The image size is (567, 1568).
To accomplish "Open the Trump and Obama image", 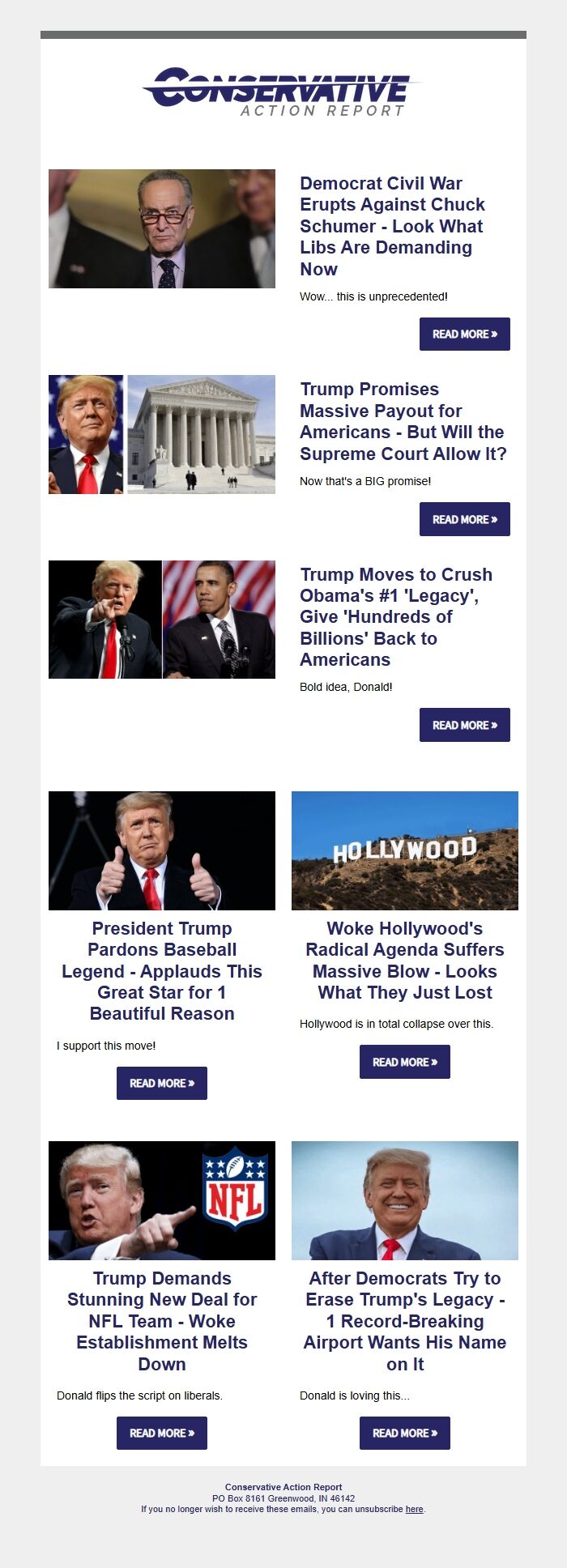I will (x=162, y=620).
